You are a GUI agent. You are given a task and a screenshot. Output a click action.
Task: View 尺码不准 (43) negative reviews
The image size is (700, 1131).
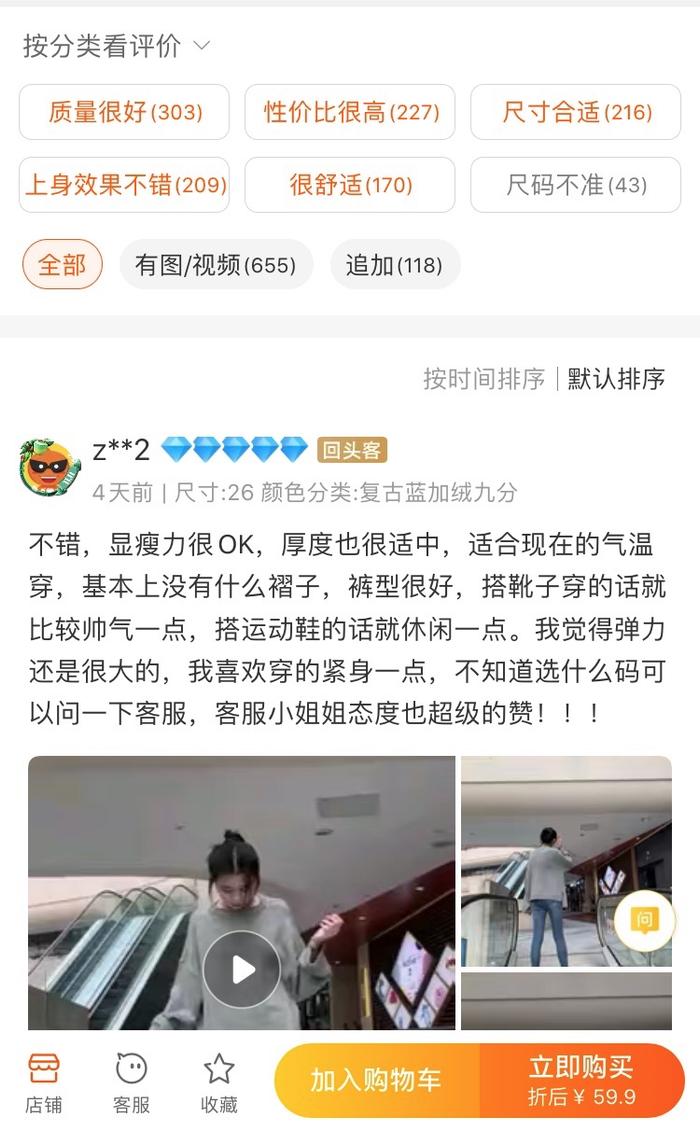576,185
